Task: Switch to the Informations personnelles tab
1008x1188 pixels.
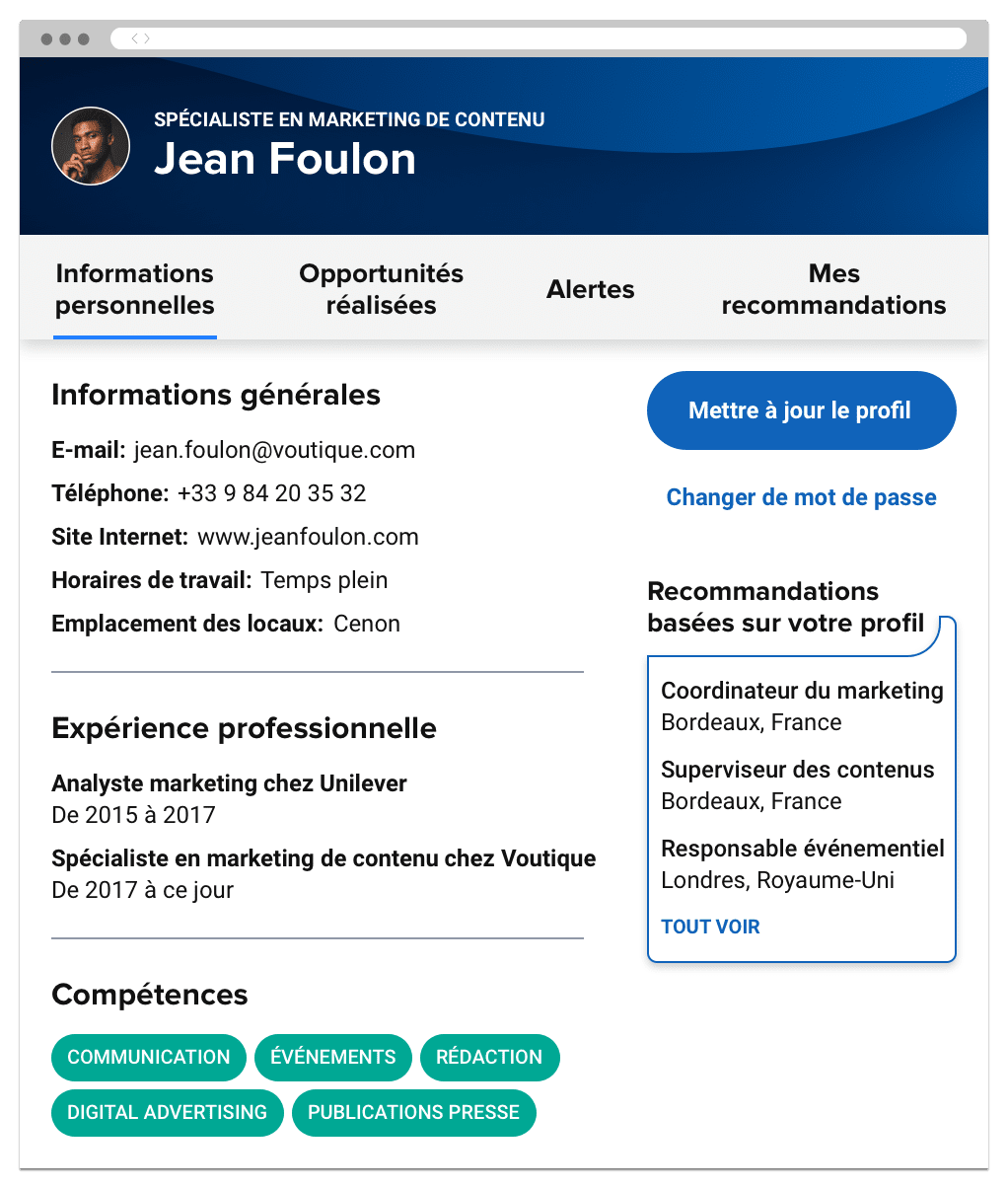Action: (135, 289)
